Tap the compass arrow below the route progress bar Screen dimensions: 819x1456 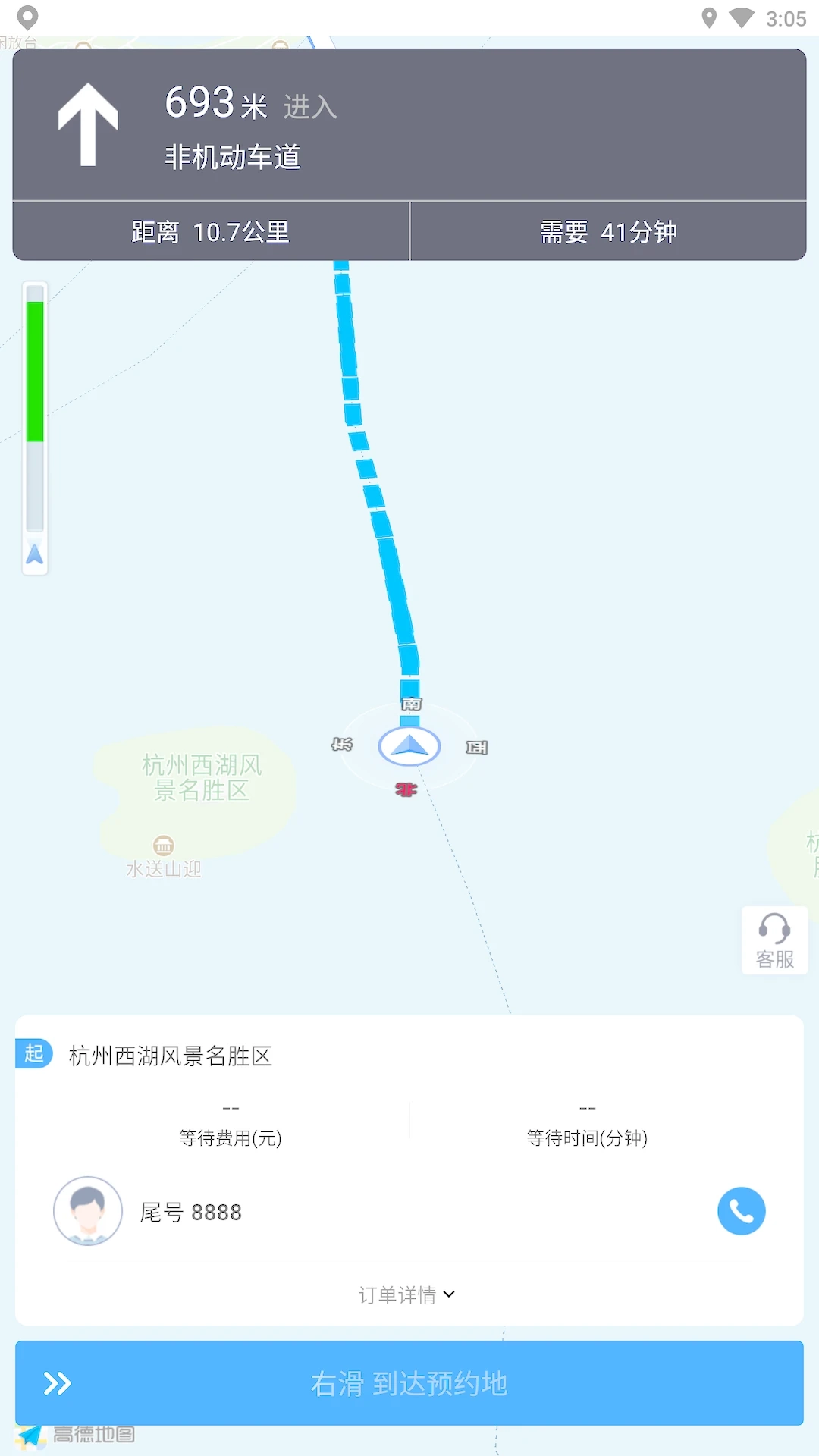pyautogui.click(x=34, y=554)
